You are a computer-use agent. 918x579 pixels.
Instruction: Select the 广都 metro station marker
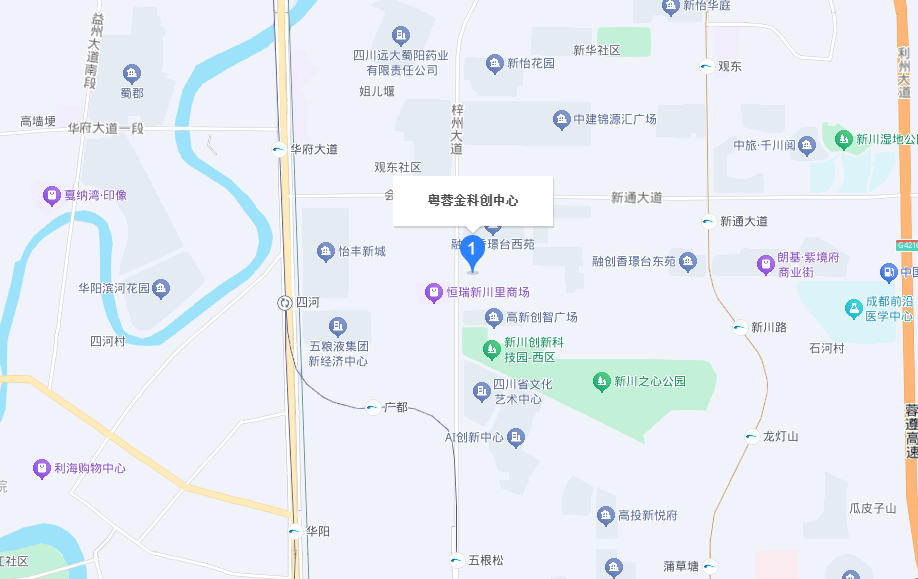point(372,407)
